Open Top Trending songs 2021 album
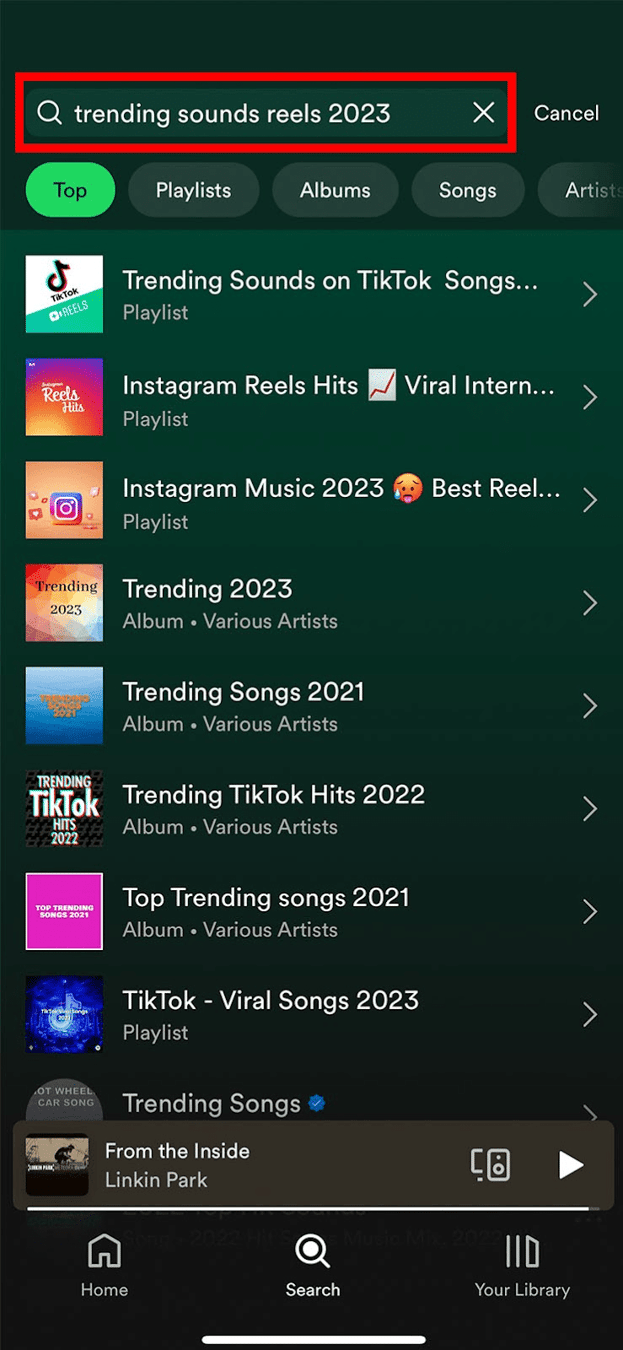 coord(312,912)
